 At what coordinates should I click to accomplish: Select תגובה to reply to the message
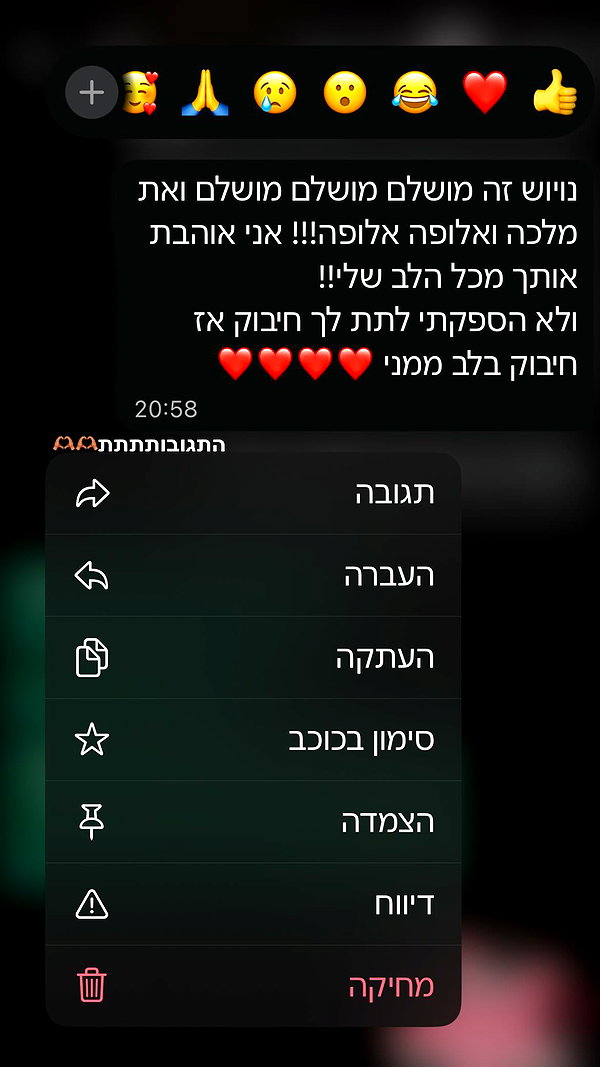point(253,494)
